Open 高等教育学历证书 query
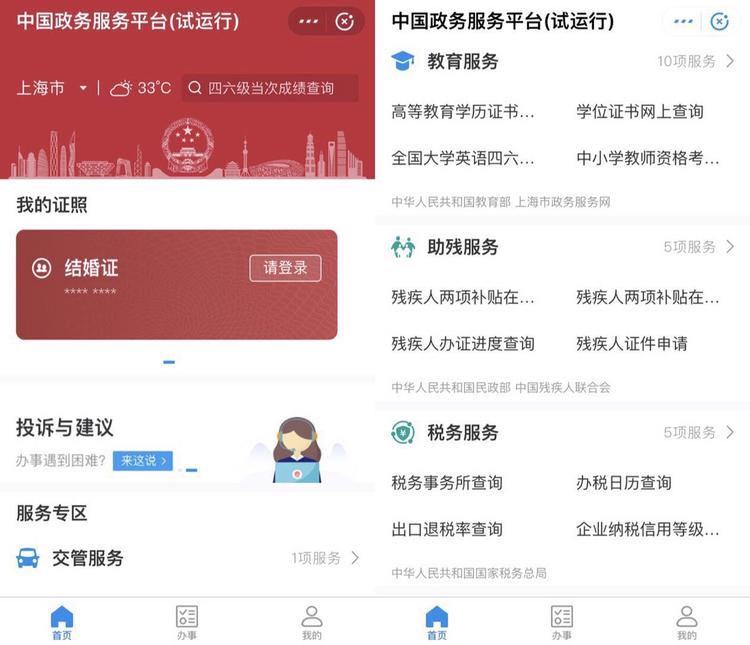 (x=463, y=112)
